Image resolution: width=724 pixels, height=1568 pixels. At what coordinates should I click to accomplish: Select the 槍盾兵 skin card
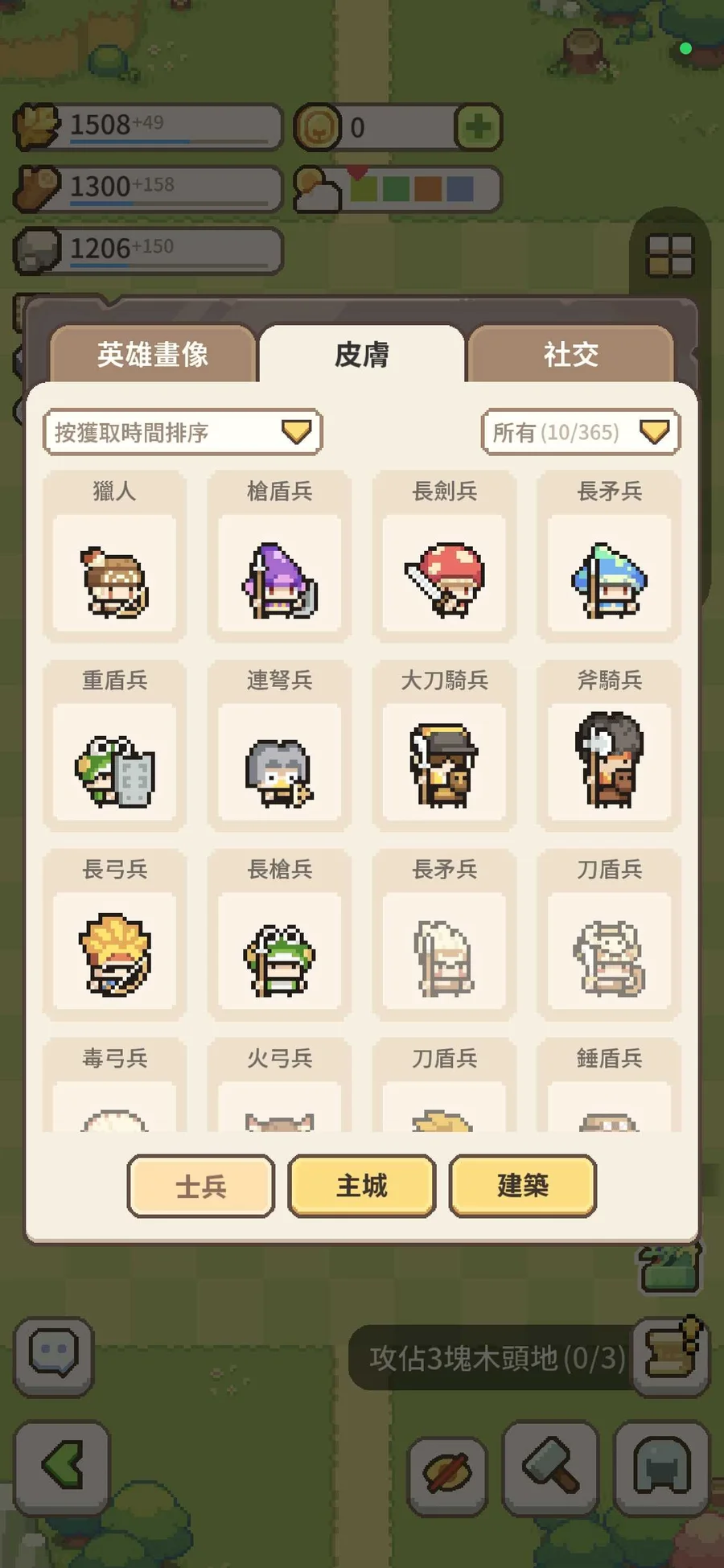click(279, 556)
